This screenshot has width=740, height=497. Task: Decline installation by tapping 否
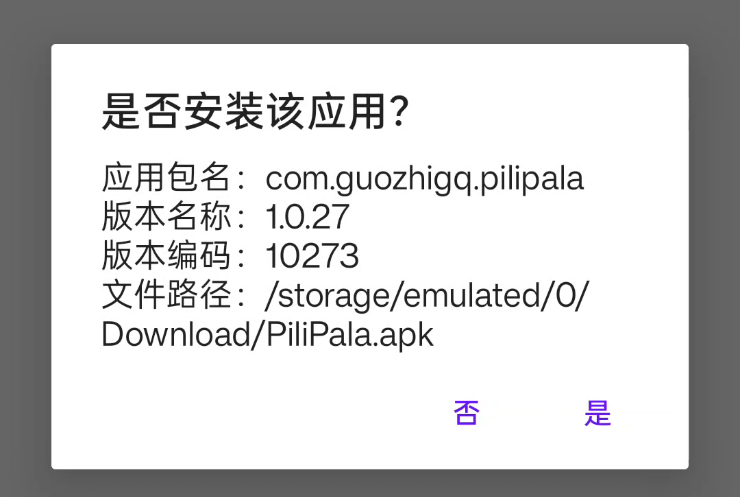click(x=466, y=413)
